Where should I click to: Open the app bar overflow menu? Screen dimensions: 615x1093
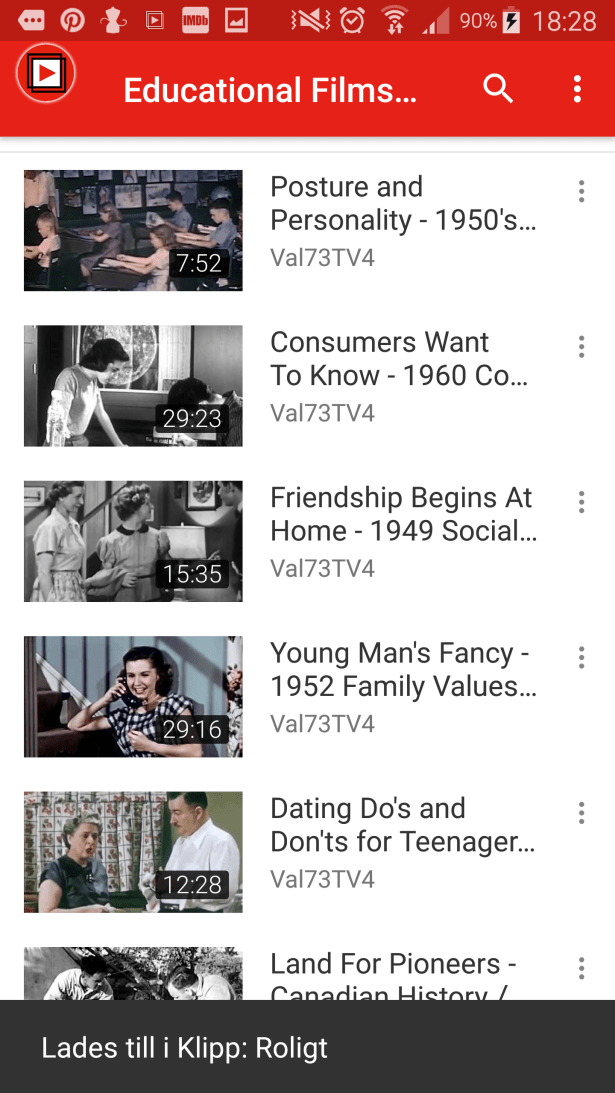(577, 90)
